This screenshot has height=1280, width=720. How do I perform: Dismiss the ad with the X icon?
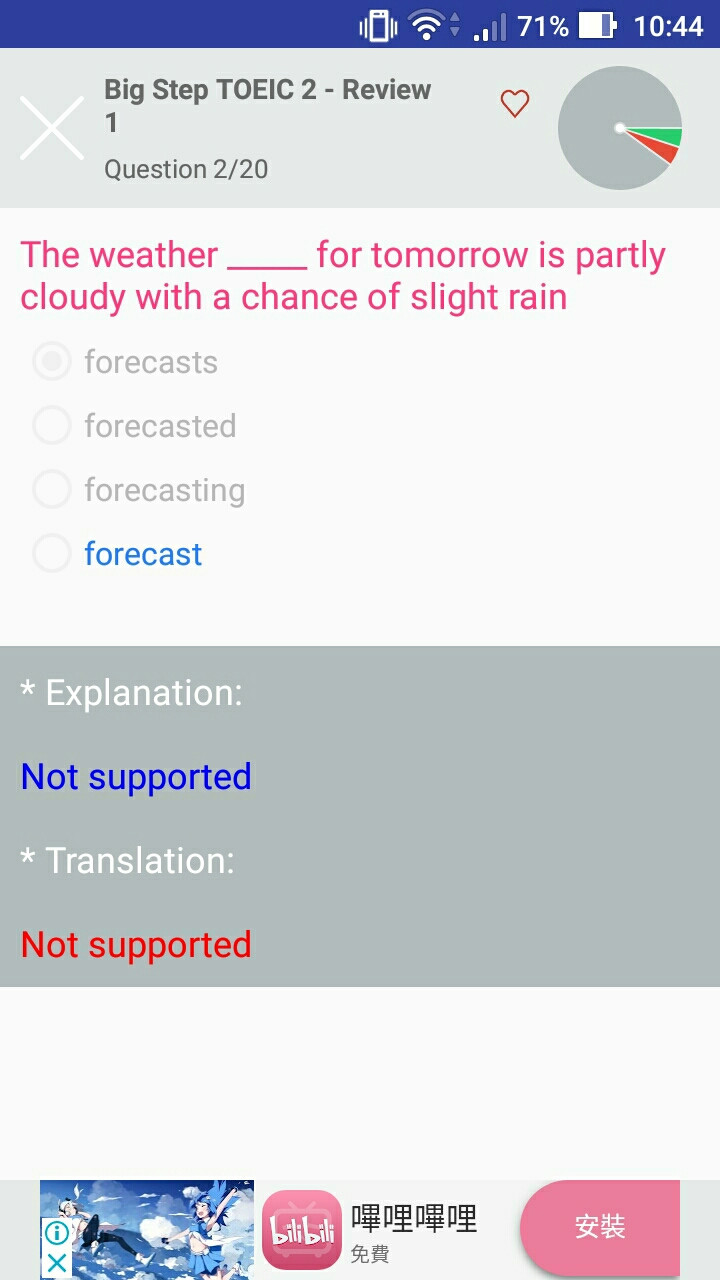click(x=57, y=1263)
